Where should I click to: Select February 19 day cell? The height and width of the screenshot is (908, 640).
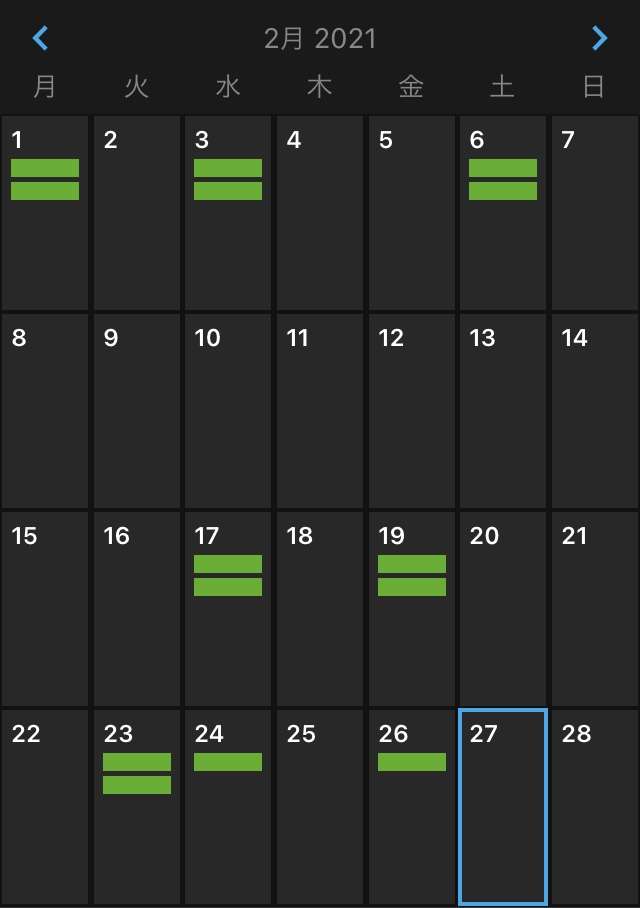pos(411,609)
